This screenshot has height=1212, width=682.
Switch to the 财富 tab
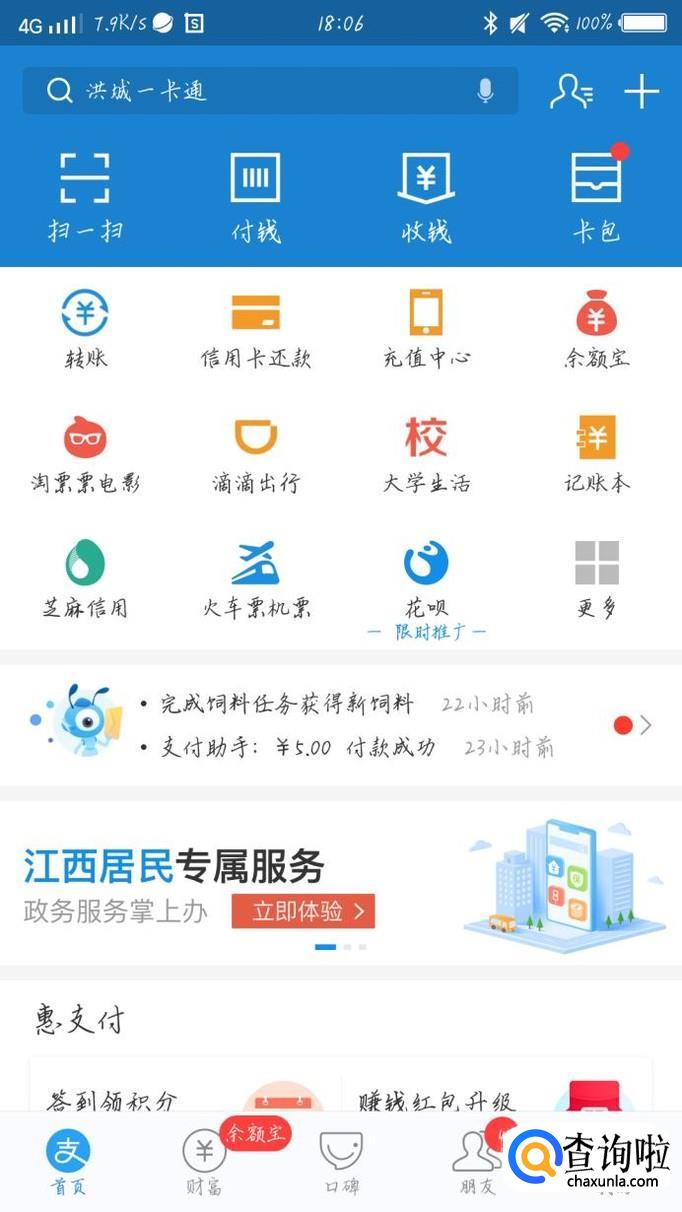coord(204,1163)
